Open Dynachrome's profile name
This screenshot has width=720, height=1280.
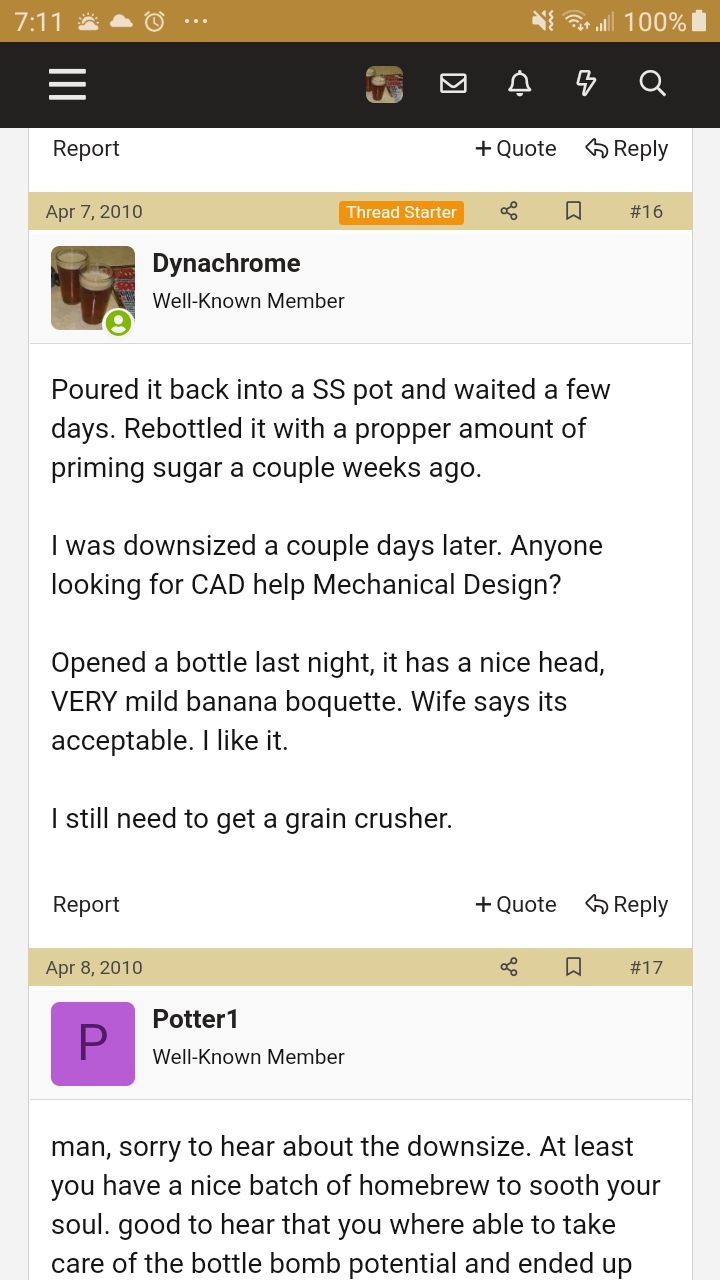pos(226,263)
